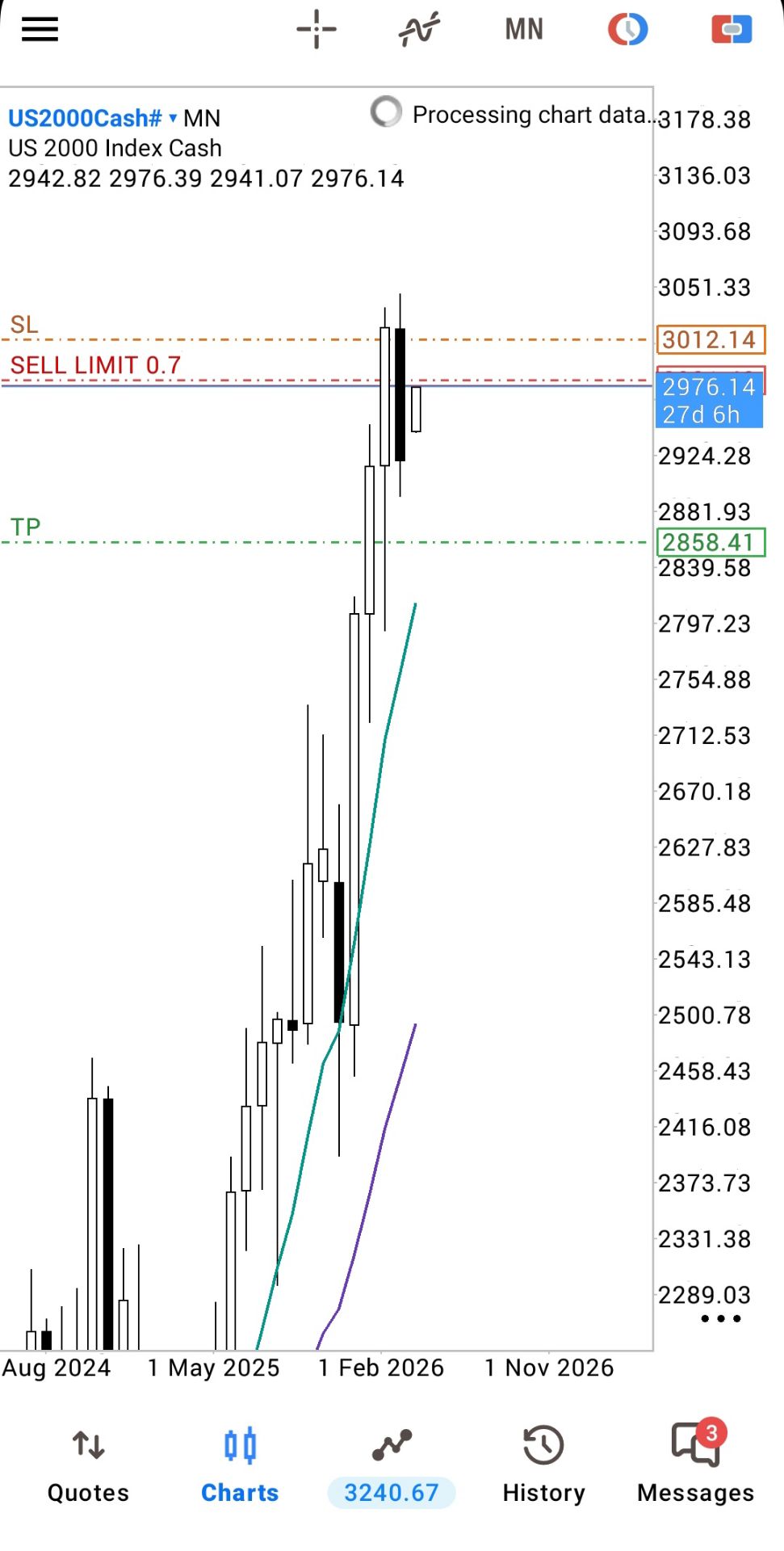This screenshot has width=784, height=1551.
Task: Open the three-dot chart options
Action: coord(720,1318)
